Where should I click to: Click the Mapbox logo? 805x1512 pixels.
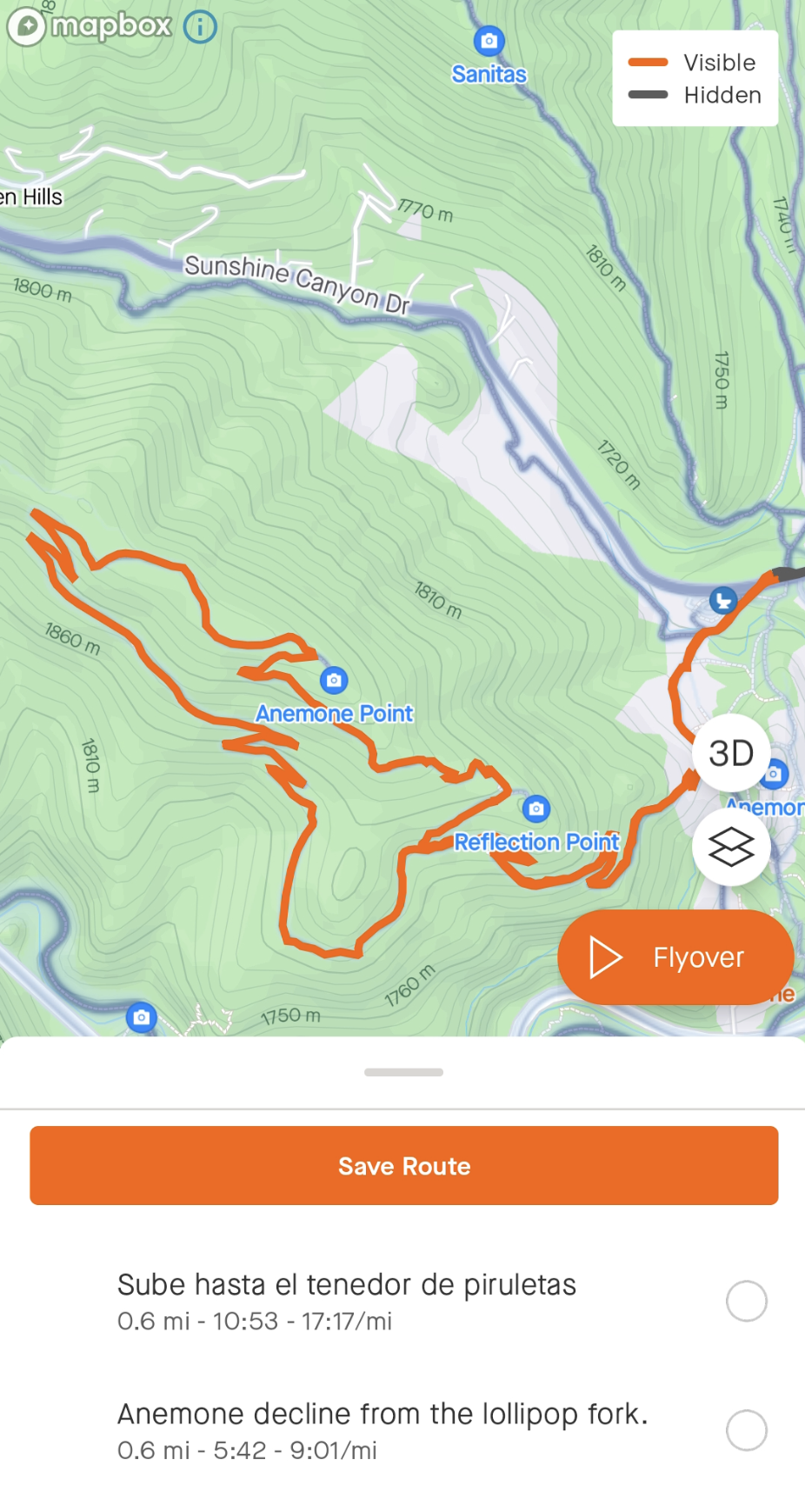[x=90, y=26]
